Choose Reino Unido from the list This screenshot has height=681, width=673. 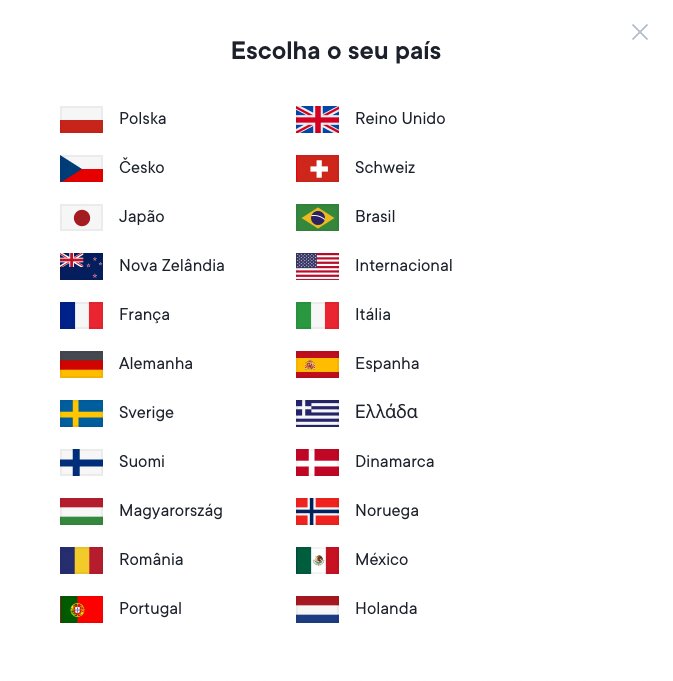[399, 119]
